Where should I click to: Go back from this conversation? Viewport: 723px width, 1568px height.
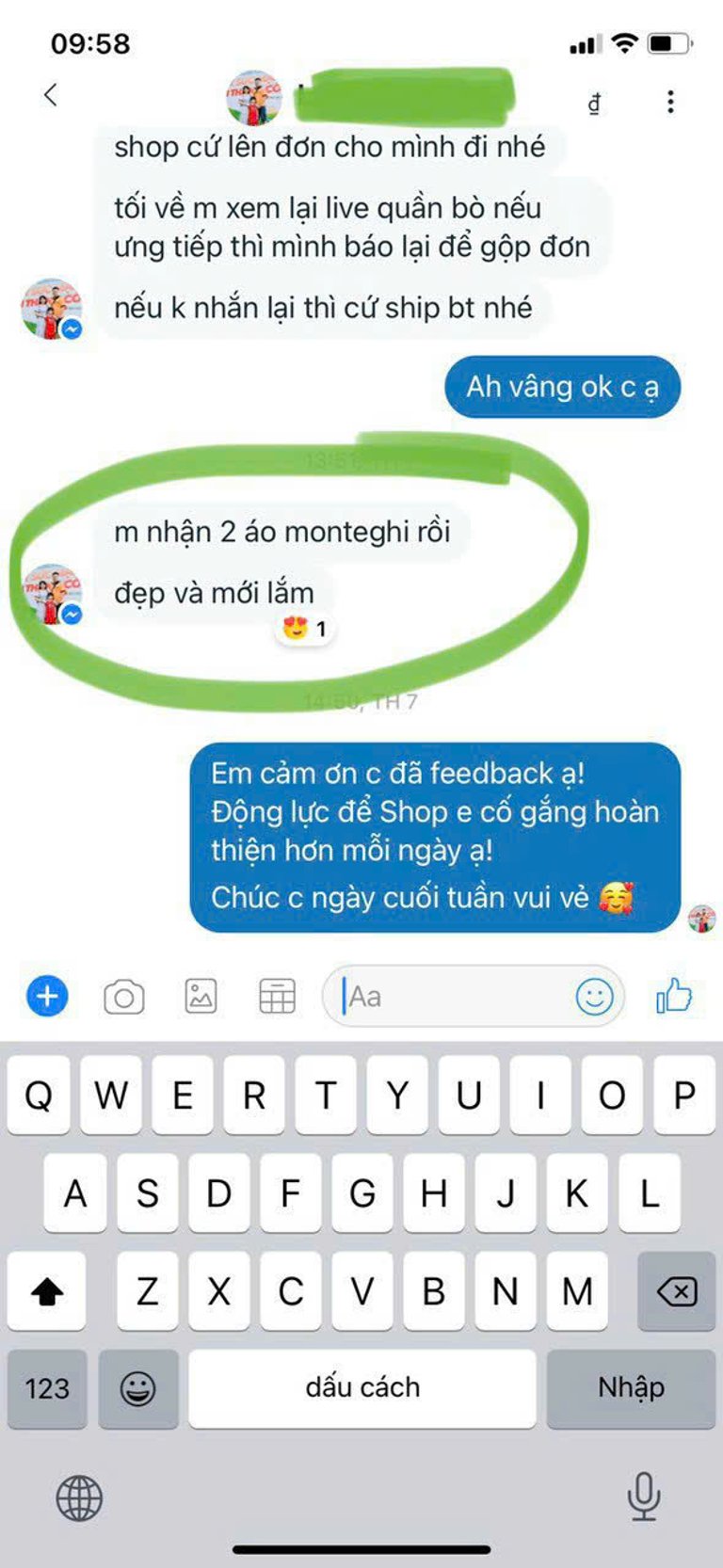[51, 94]
